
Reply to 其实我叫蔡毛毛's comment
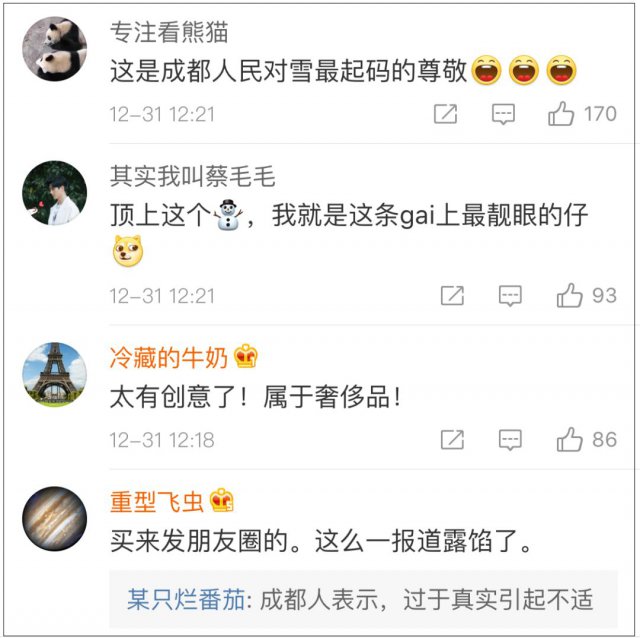[x=511, y=296]
